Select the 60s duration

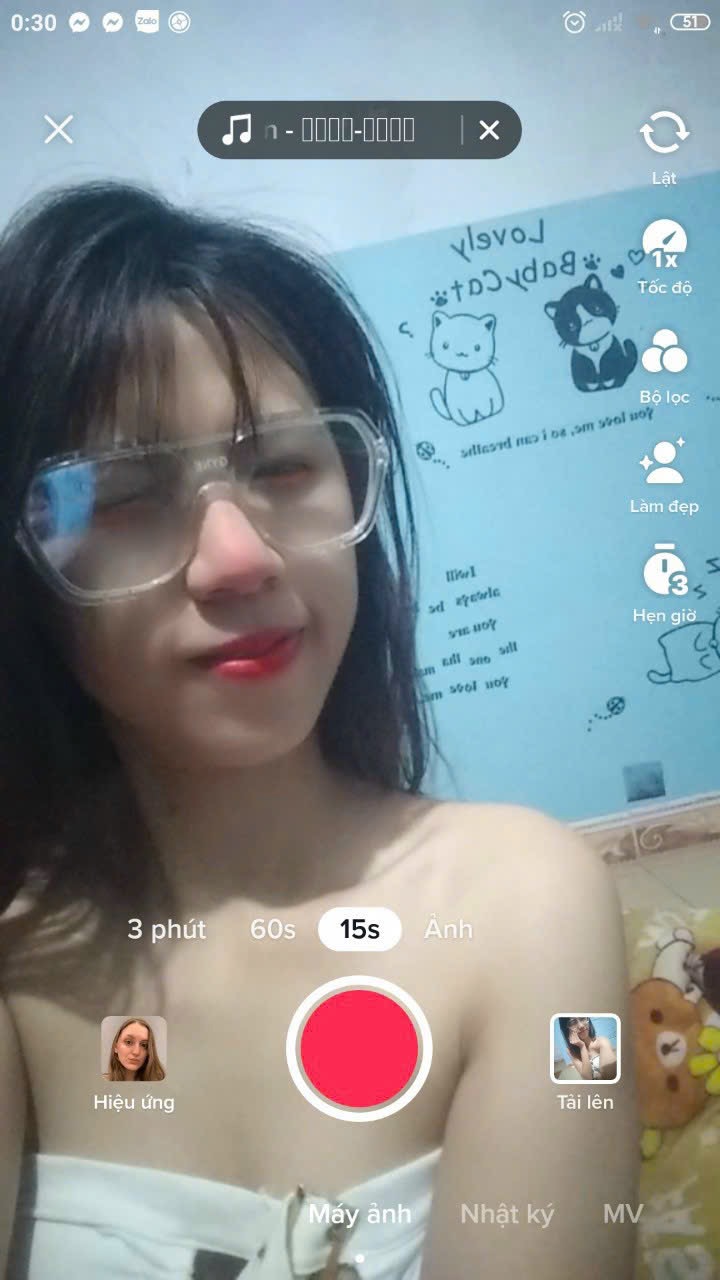coord(272,929)
